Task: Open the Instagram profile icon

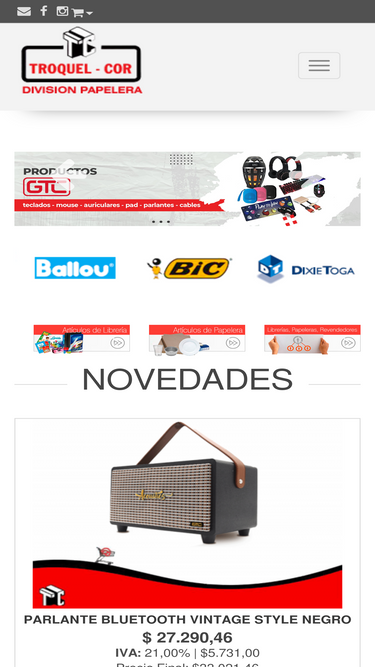Action: (62, 11)
